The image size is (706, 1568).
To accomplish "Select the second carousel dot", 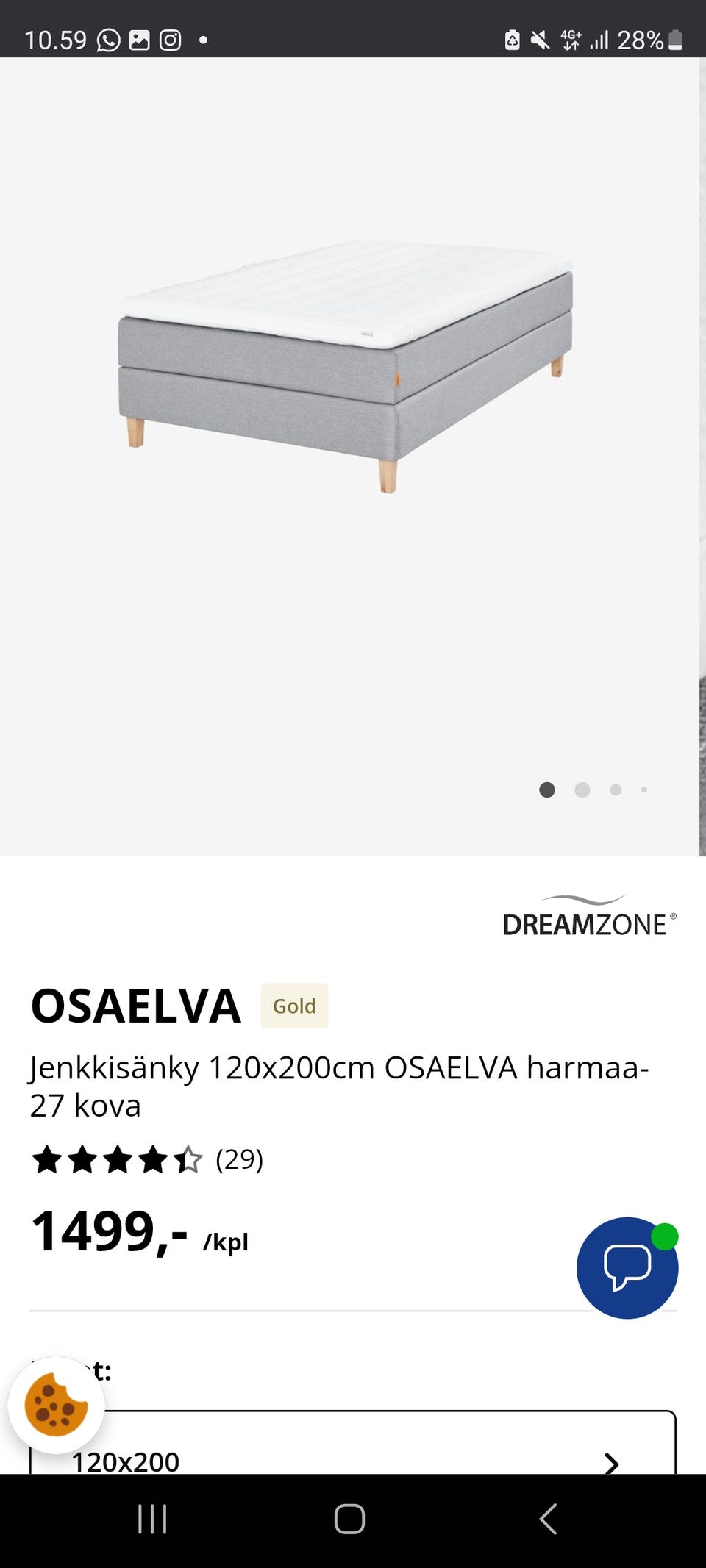I will [x=582, y=790].
